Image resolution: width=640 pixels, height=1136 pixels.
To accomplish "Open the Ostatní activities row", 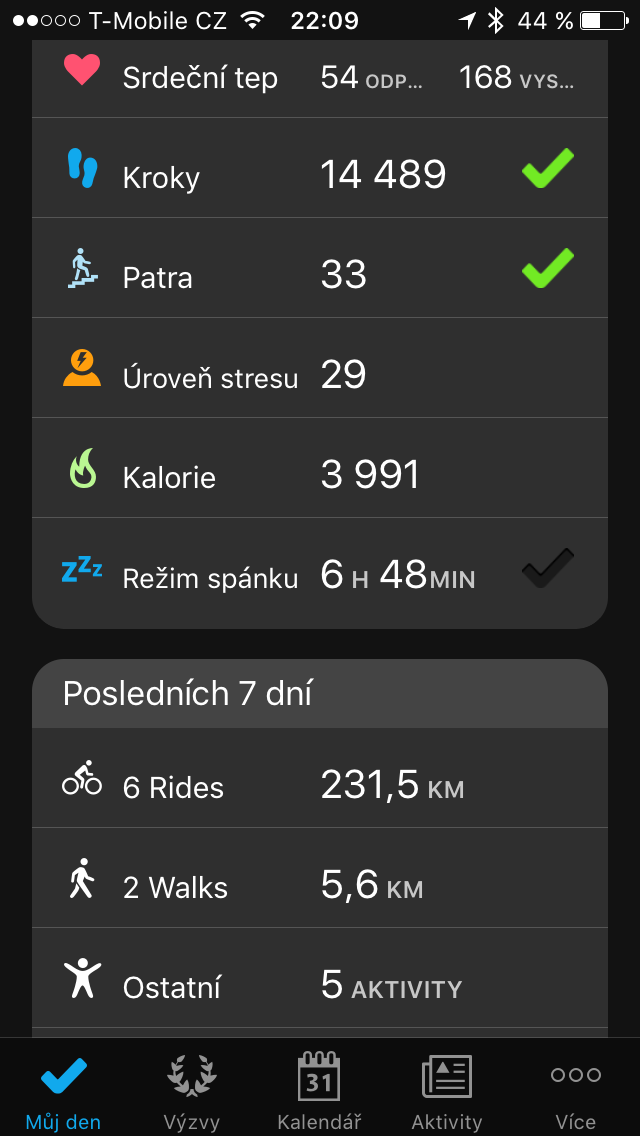I will (x=320, y=978).
